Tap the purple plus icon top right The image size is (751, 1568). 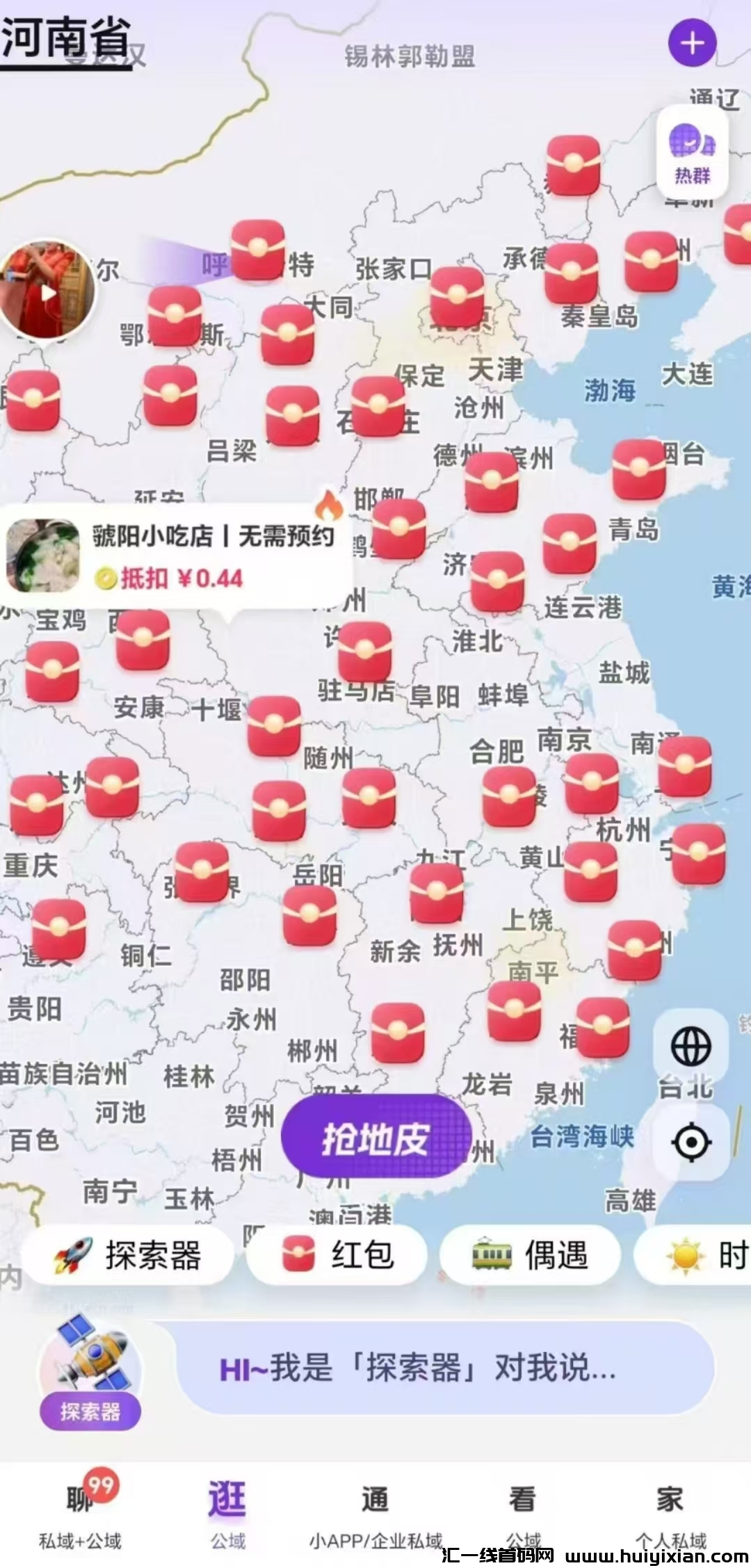pos(693,43)
